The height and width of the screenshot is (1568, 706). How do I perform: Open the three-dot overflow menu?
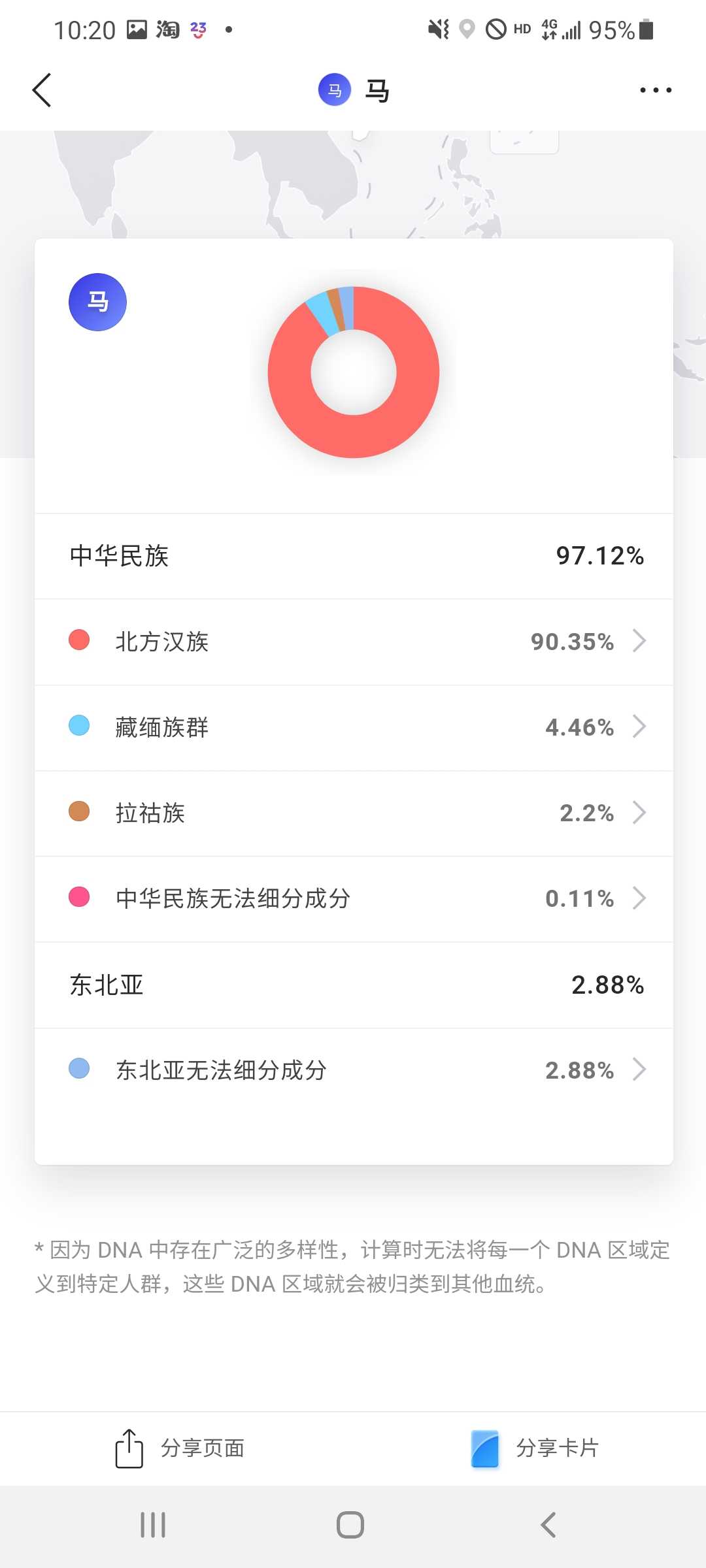[x=655, y=90]
